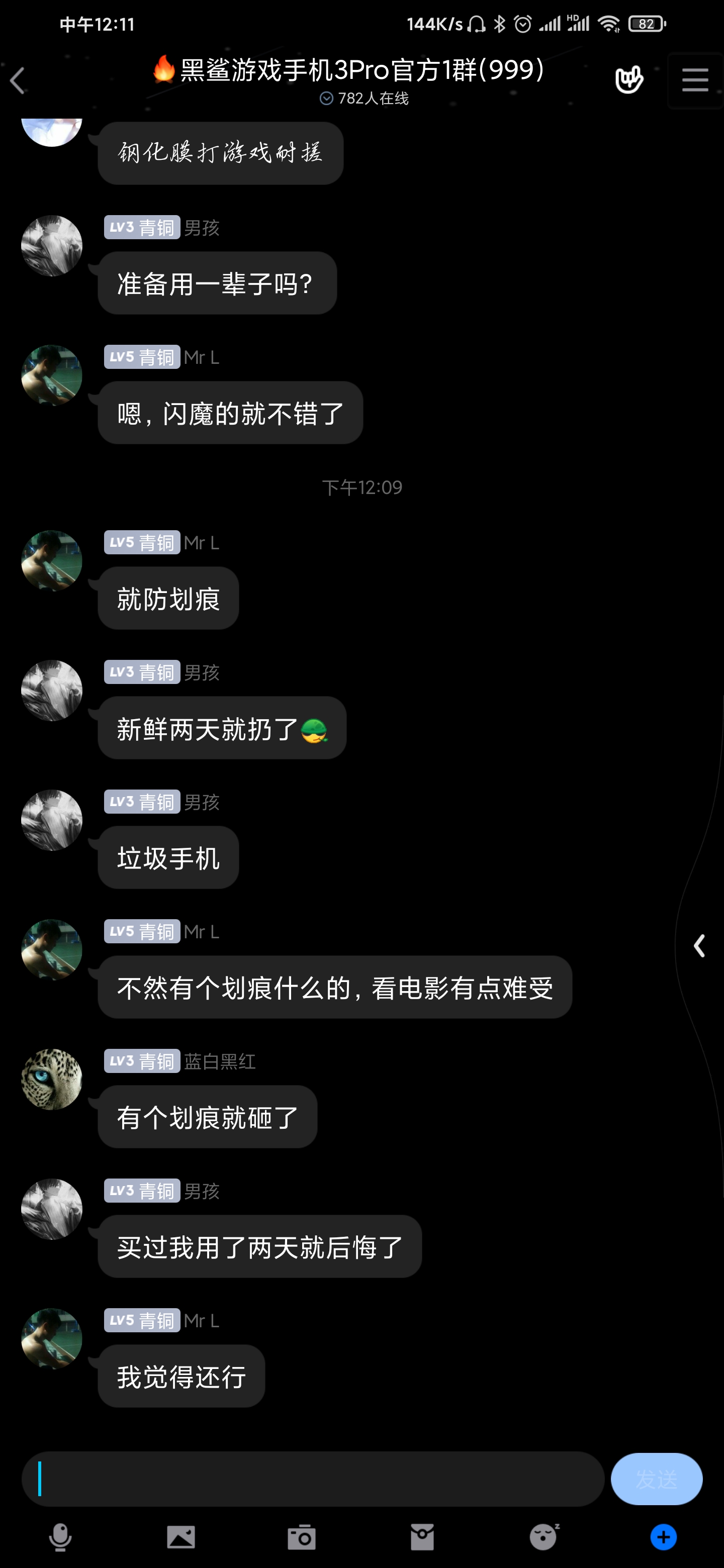The height and width of the screenshot is (1568, 724).
Task: Open 蓝白黑红's leopard avatar profile
Action: tap(52, 1079)
